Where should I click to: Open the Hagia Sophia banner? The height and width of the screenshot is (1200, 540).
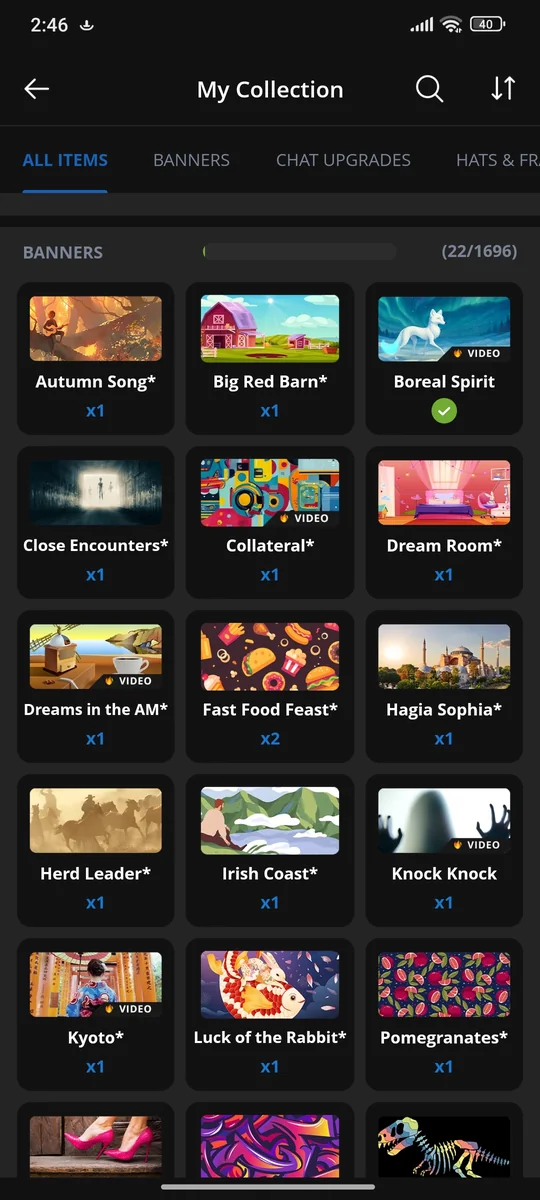tap(444, 685)
